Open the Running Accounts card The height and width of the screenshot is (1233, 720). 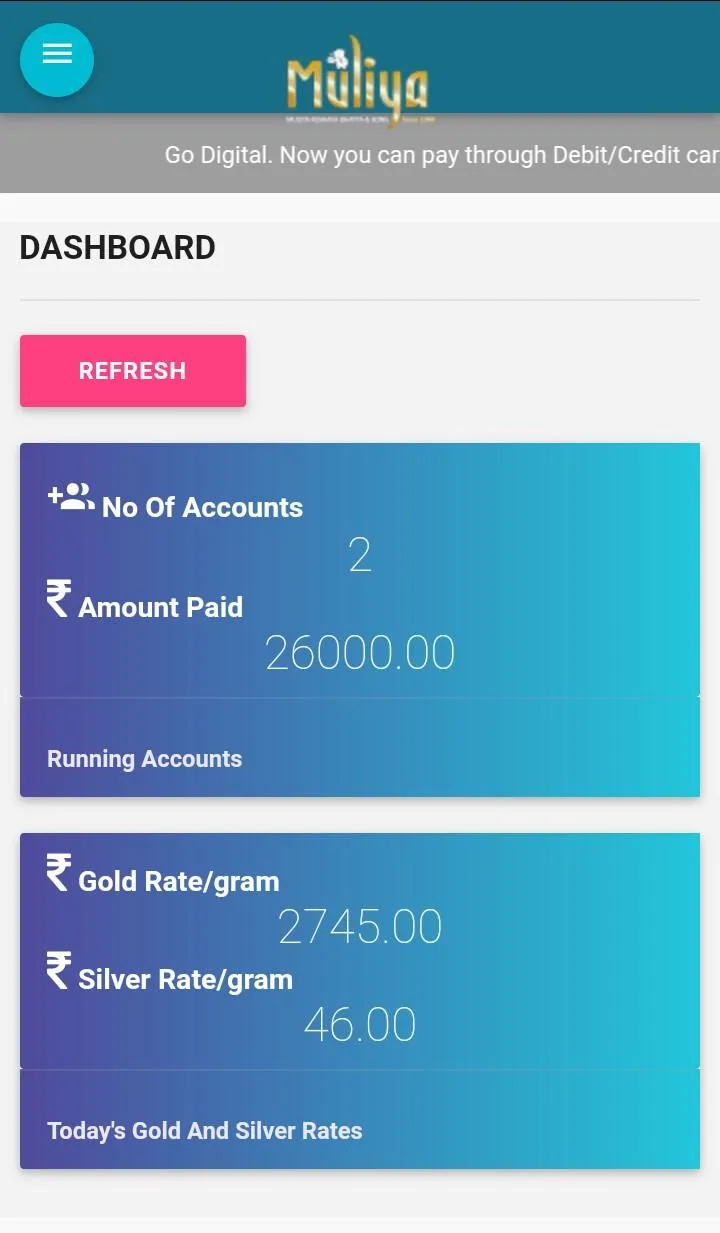(145, 758)
